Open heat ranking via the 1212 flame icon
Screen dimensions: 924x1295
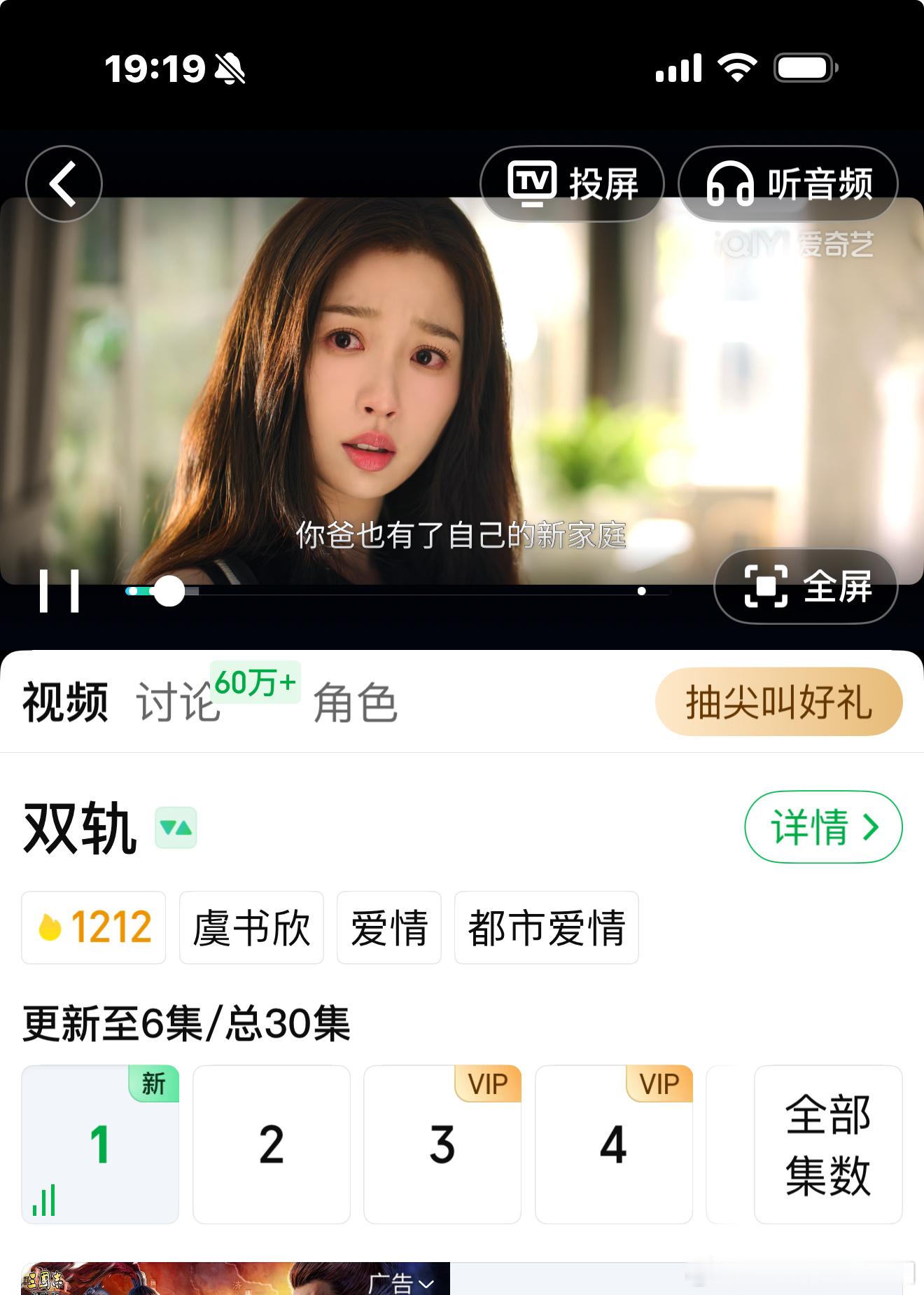93,927
